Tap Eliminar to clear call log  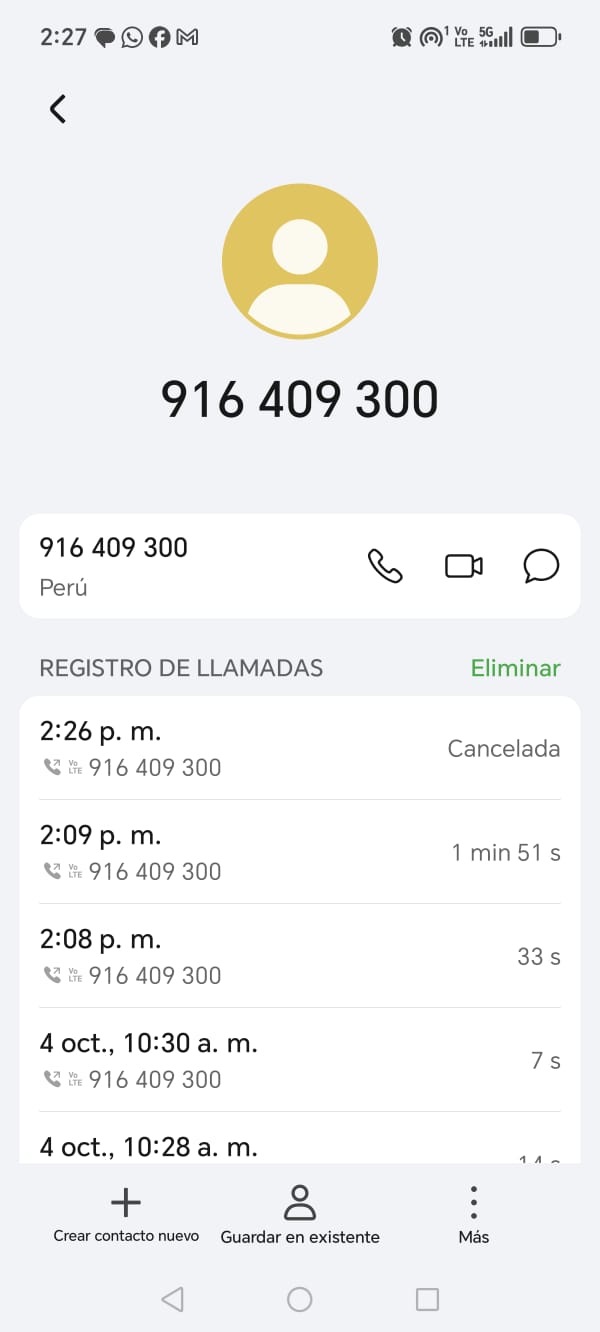(x=515, y=668)
